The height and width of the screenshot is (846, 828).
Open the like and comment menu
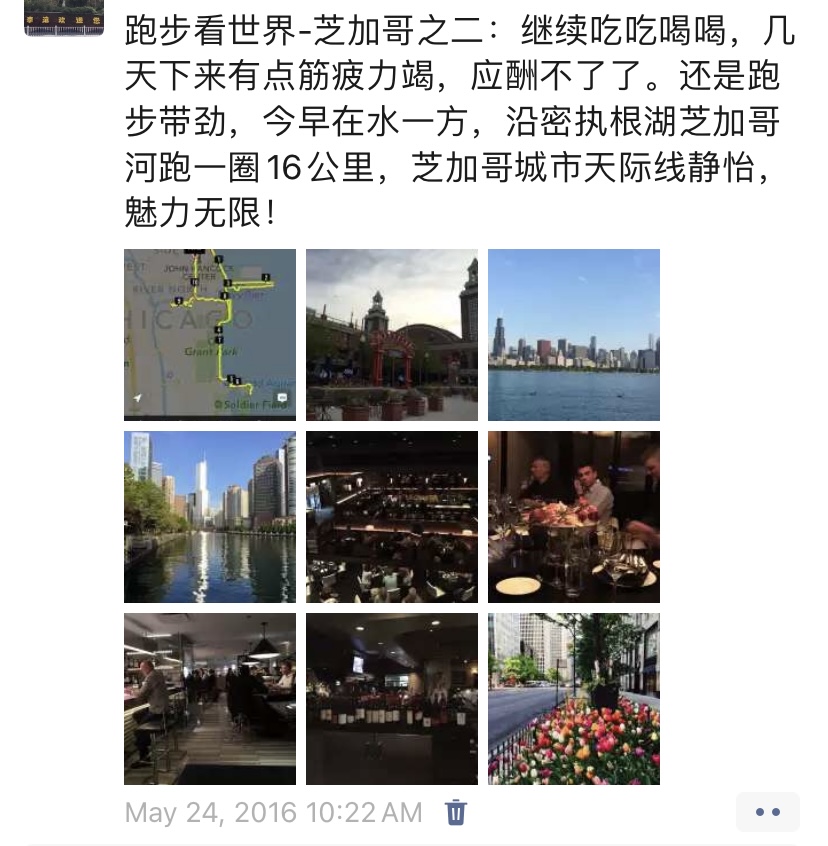[768, 812]
